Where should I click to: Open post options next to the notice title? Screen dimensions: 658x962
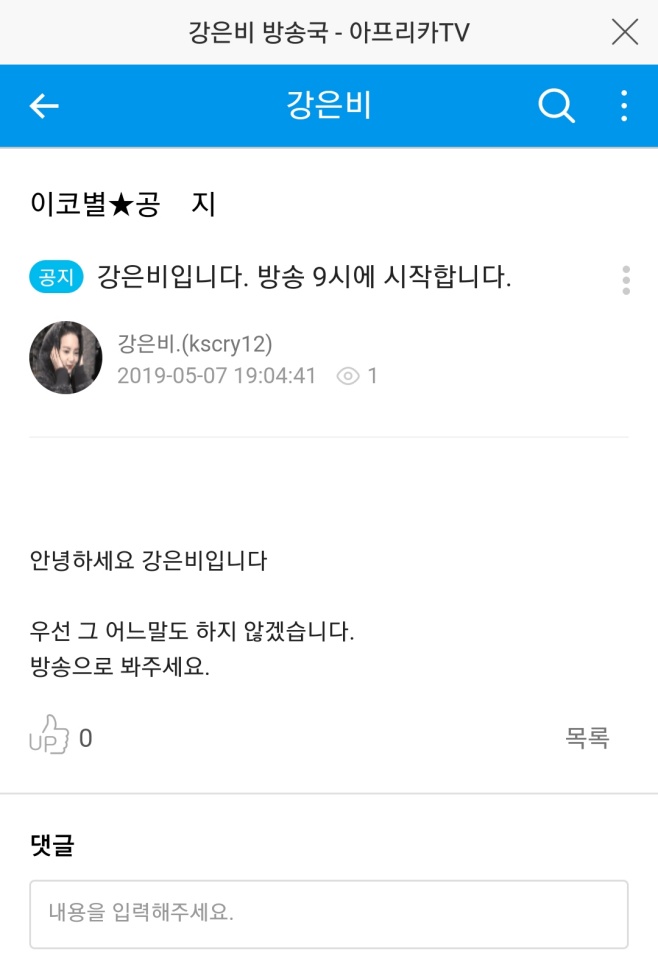point(626,280)
